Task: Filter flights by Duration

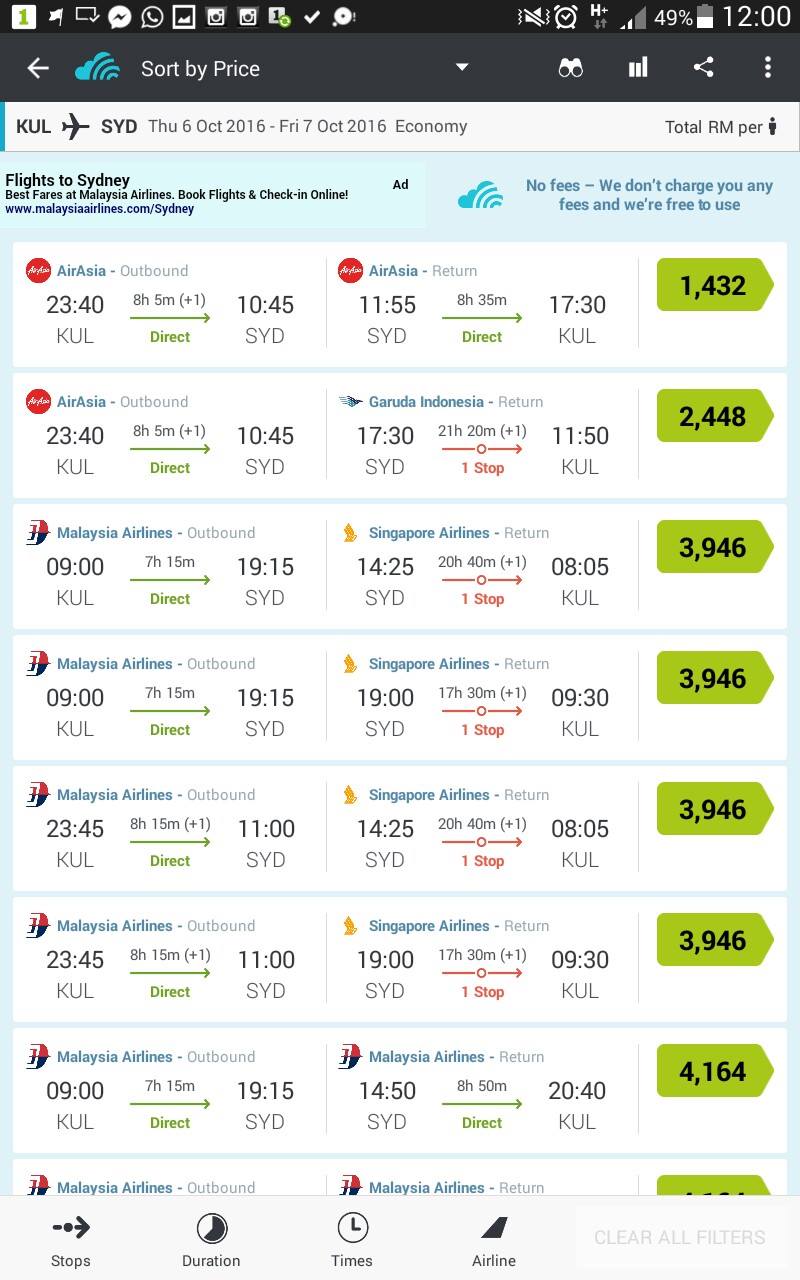Action: tap(211, 1240)
